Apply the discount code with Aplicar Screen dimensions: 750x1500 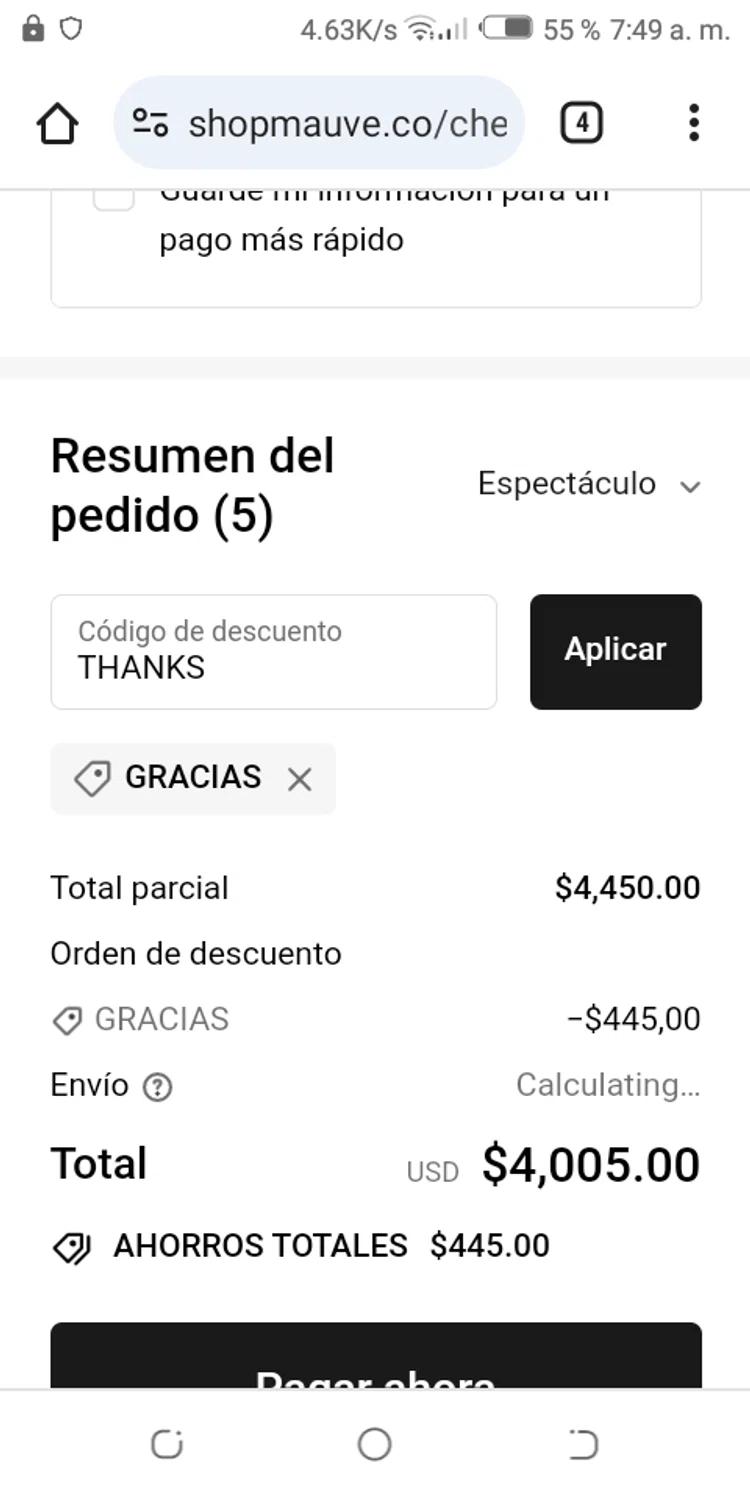click(x=615, y=652)
